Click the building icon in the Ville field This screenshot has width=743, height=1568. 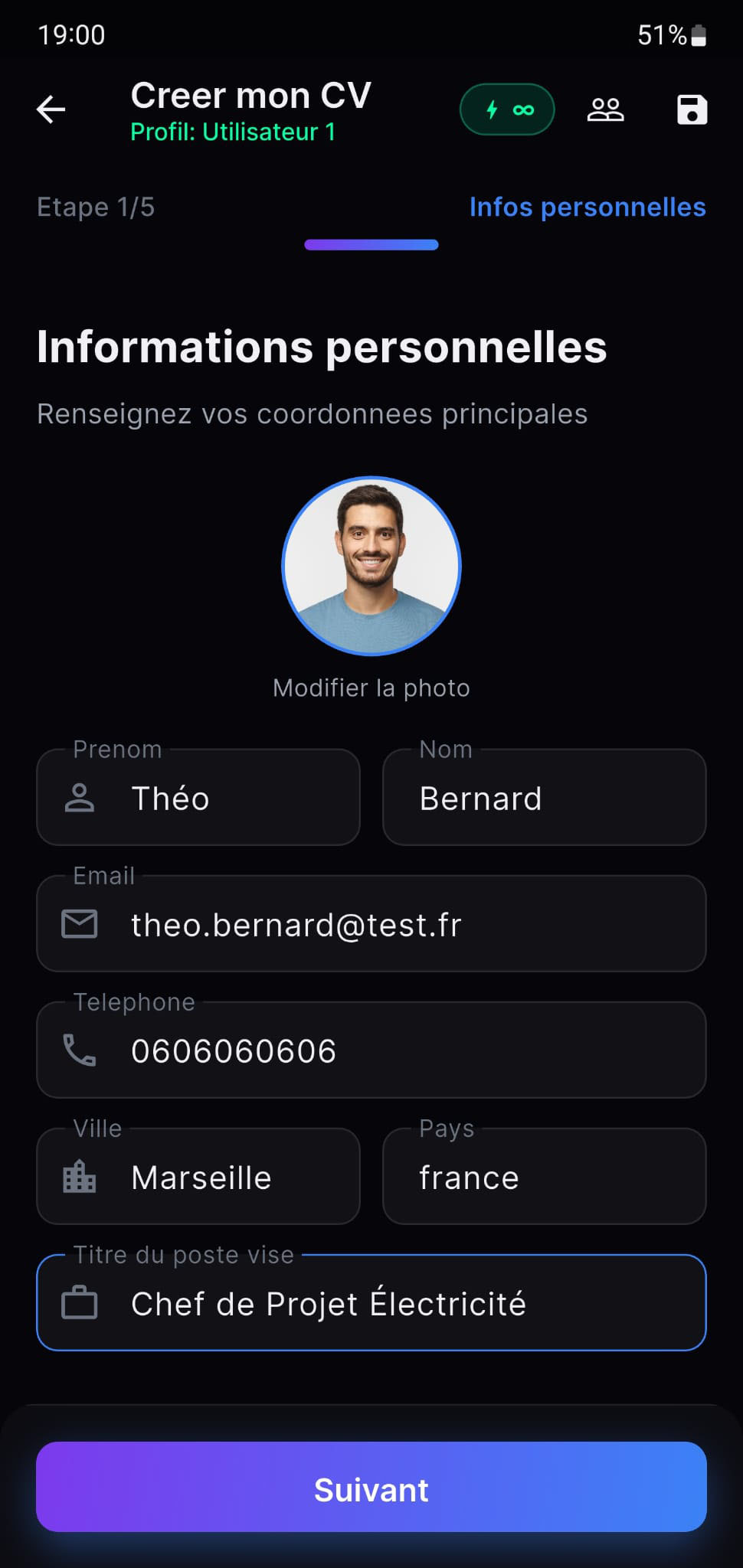click(x=80, y=1177)
